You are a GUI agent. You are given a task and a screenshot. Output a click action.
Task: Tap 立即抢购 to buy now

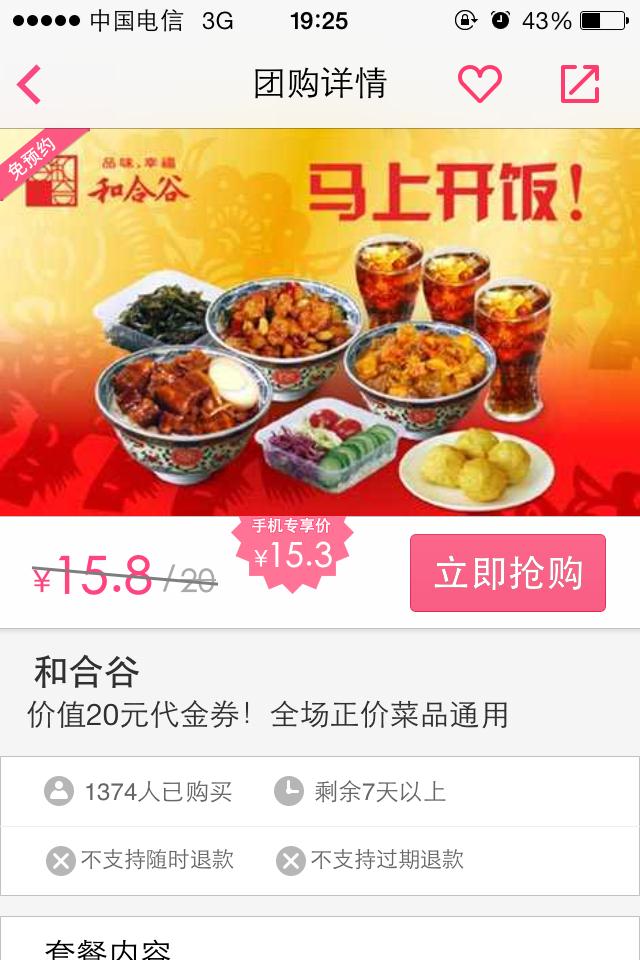[507, 573]
